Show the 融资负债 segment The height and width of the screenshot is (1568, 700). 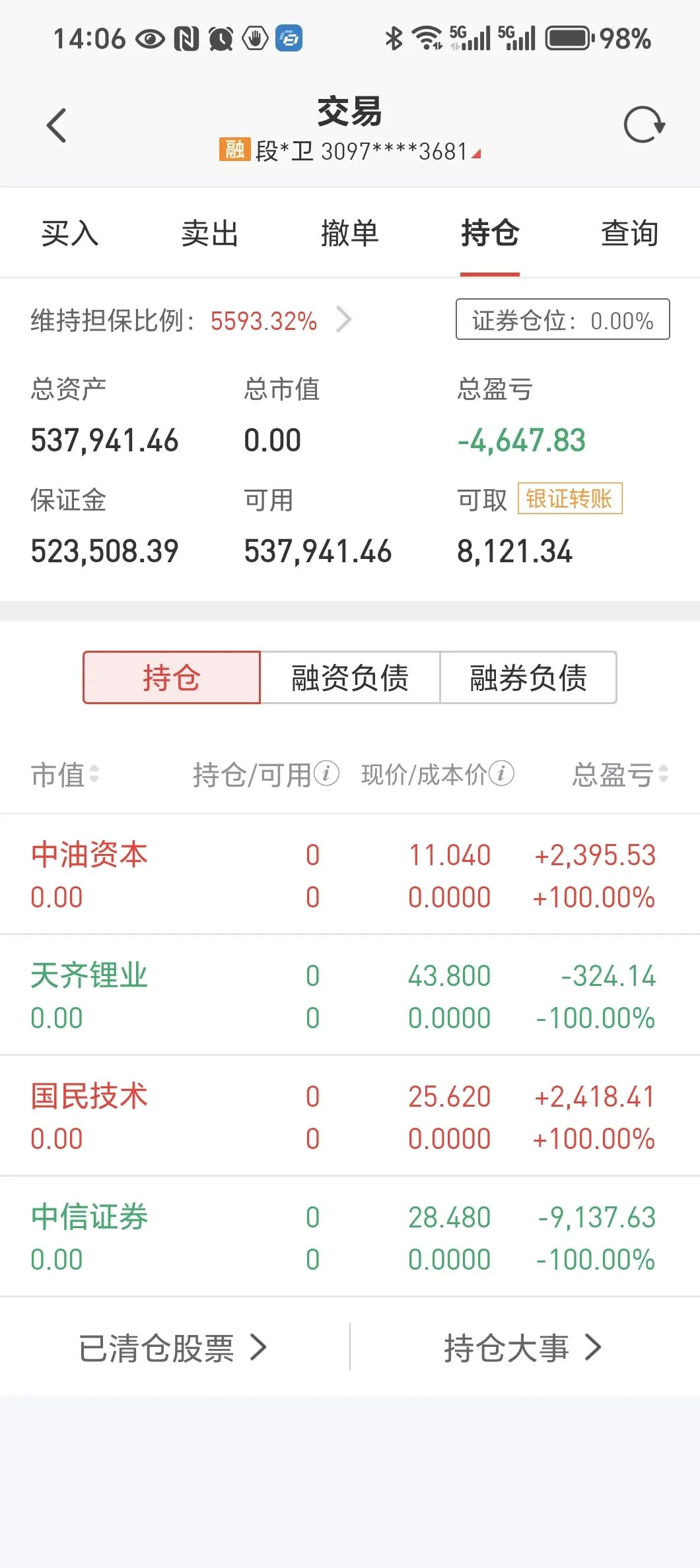(x=350, y=678)
